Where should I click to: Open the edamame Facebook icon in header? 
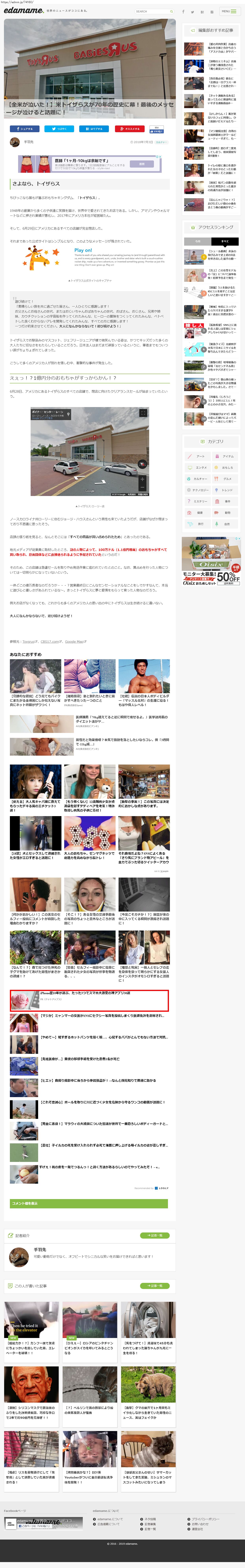pyautogui.click(x=183, y=12)
